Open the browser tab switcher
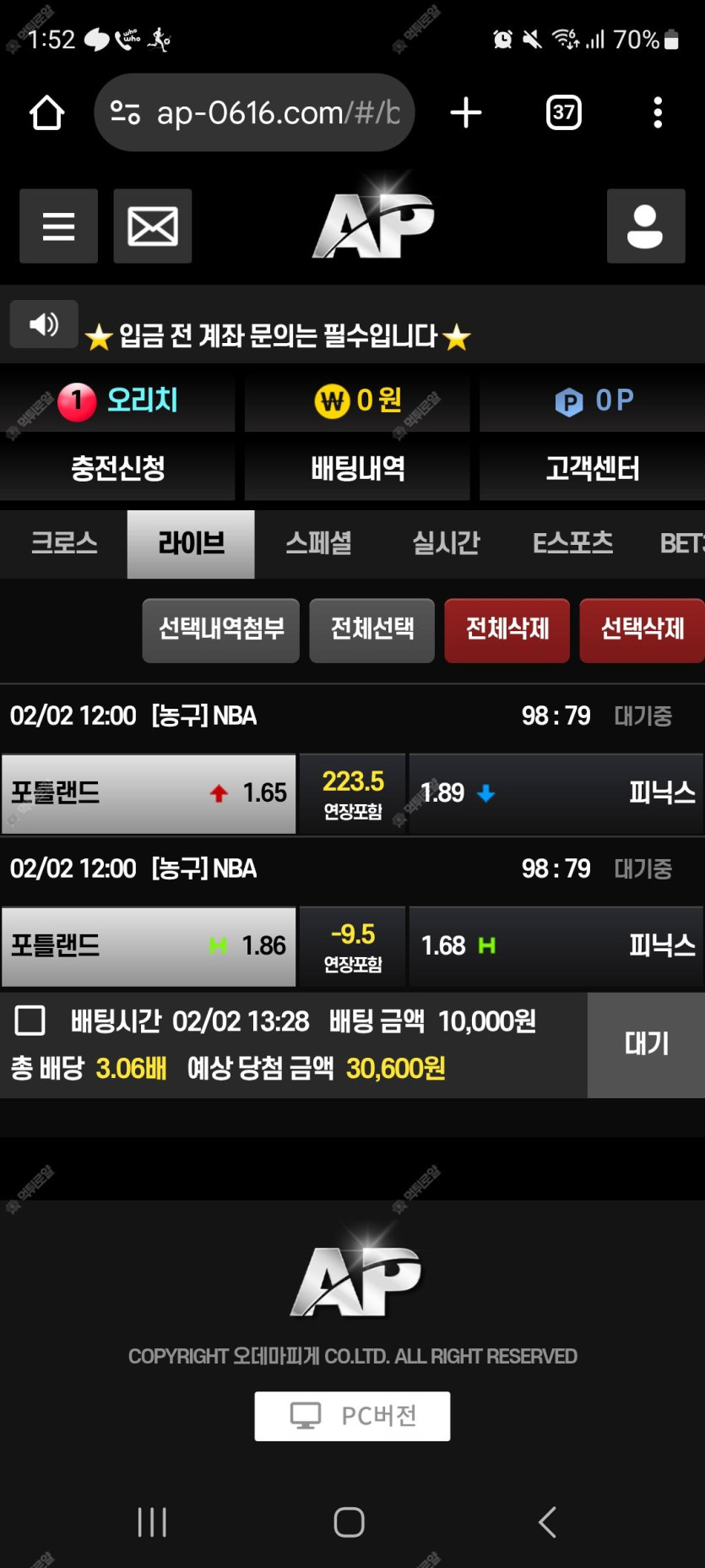 [564, 112]
